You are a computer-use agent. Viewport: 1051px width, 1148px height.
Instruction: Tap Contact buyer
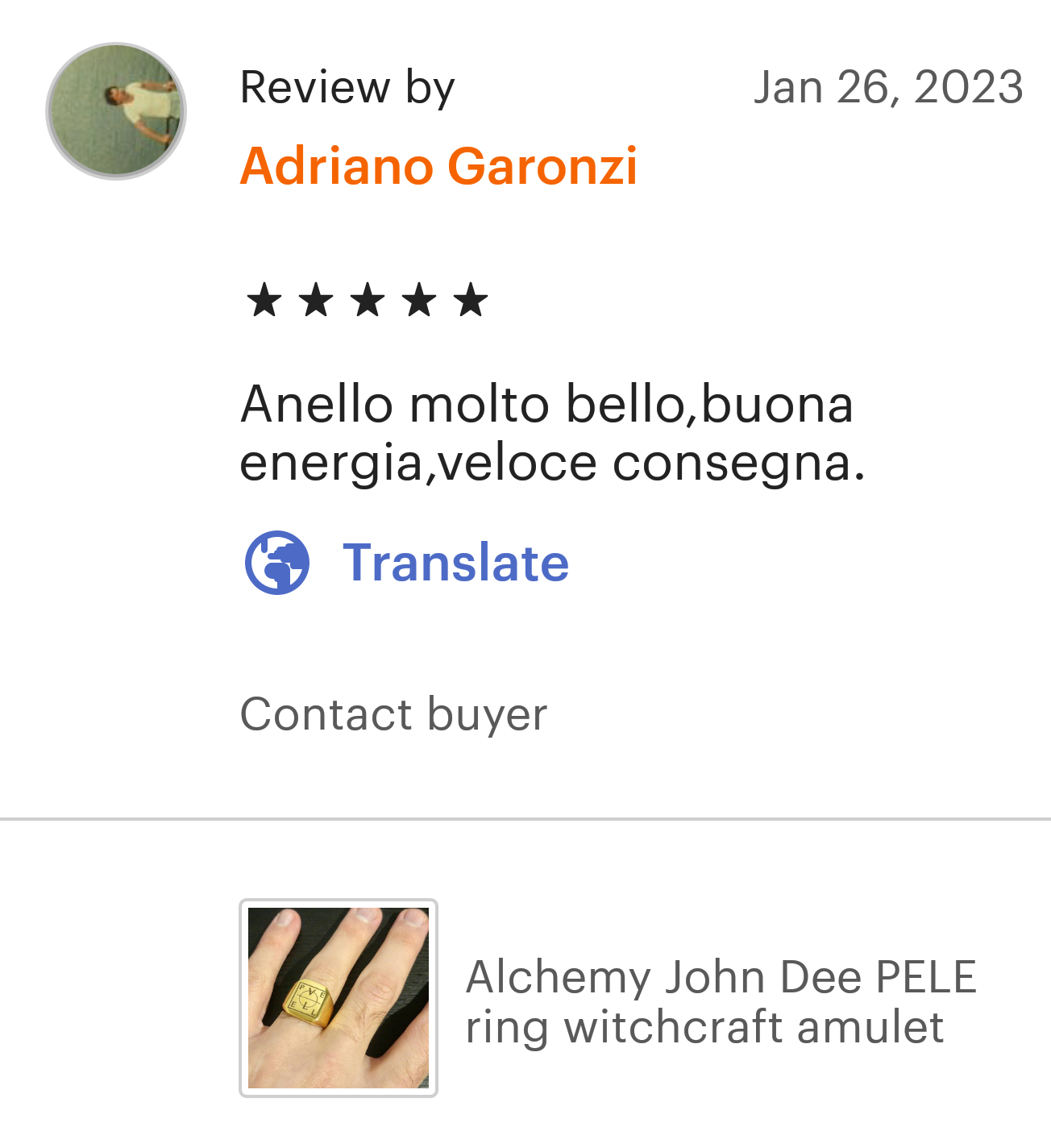pos(393,714)
